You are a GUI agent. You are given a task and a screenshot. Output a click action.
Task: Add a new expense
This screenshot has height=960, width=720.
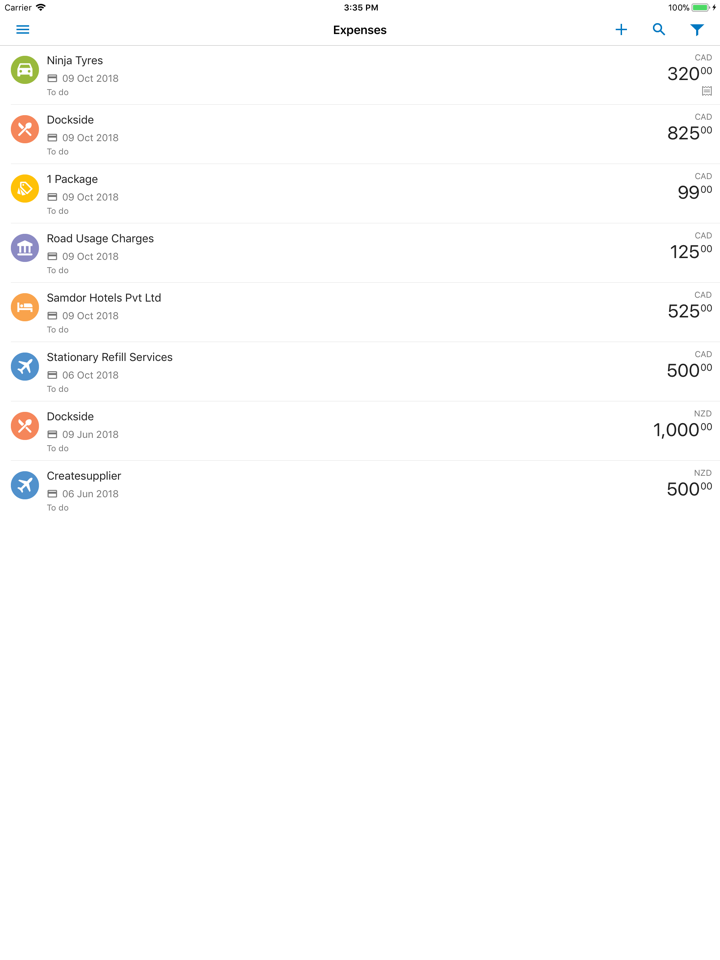click(x=621, y=30)
